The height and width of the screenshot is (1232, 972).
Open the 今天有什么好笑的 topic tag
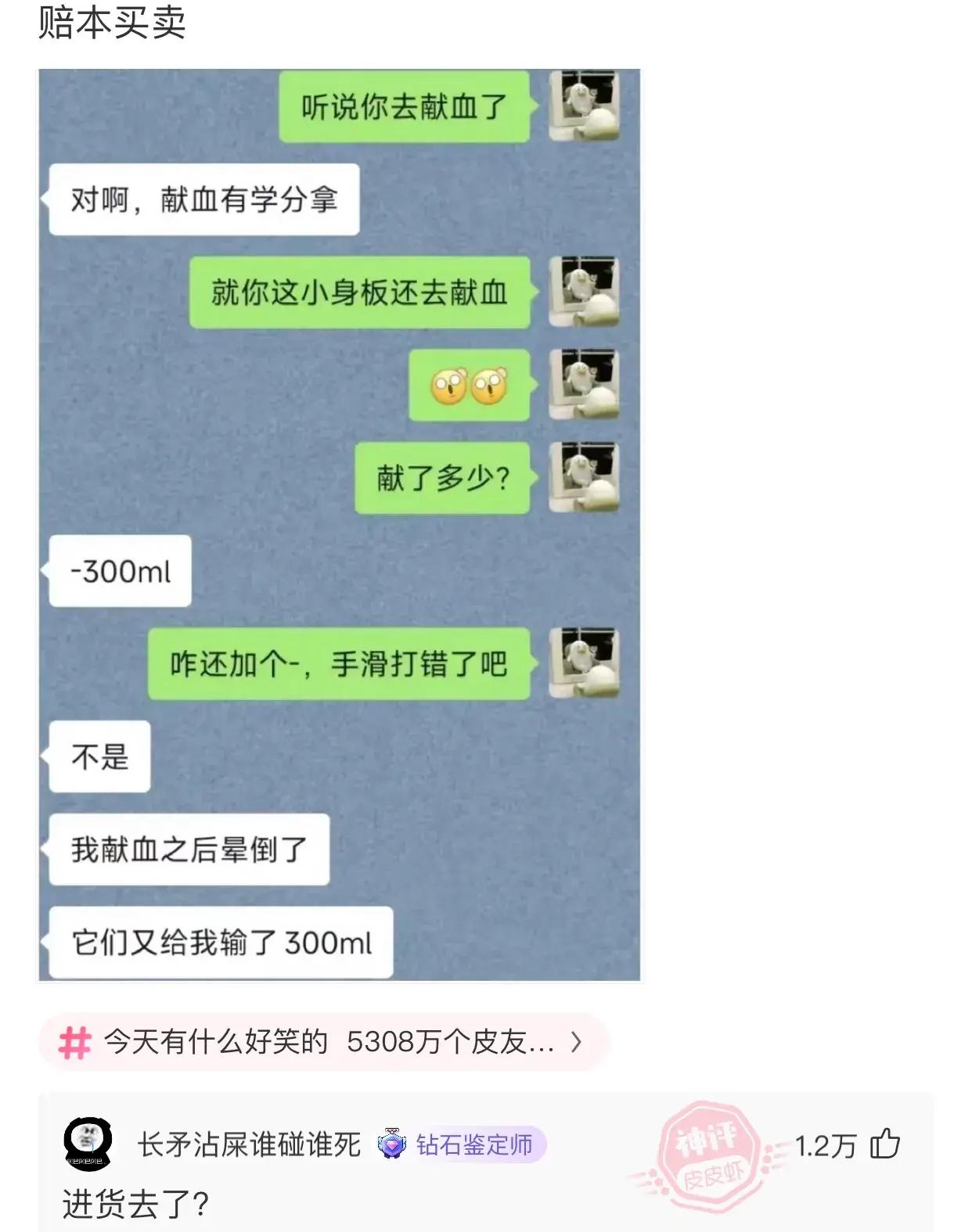322,1042
